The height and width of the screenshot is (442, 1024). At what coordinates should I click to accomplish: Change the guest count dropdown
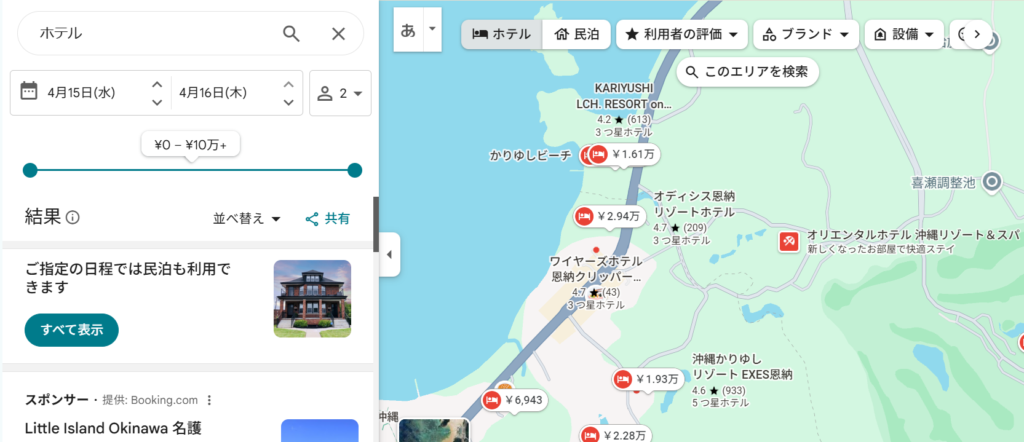click(340, 93)
